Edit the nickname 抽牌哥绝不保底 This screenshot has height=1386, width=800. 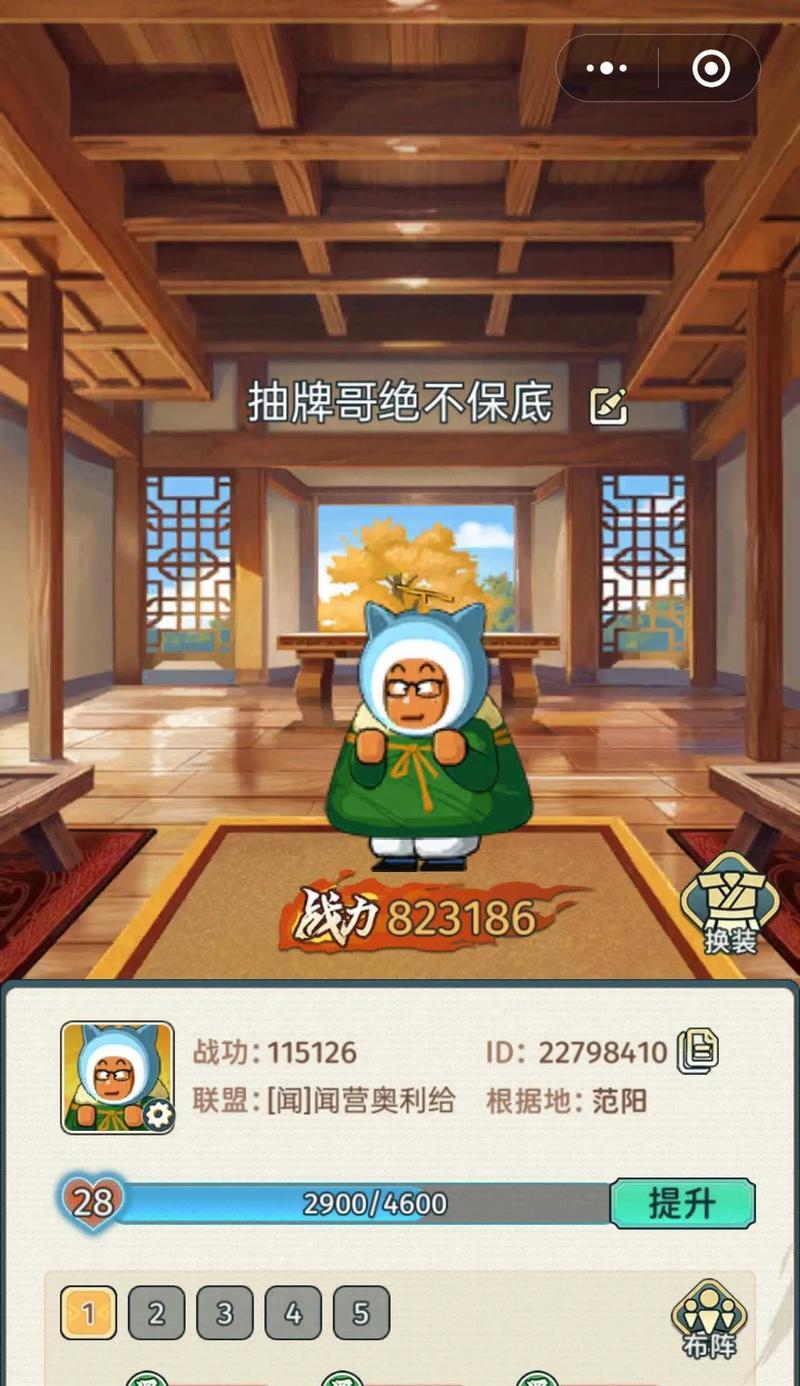coord(608,405)
